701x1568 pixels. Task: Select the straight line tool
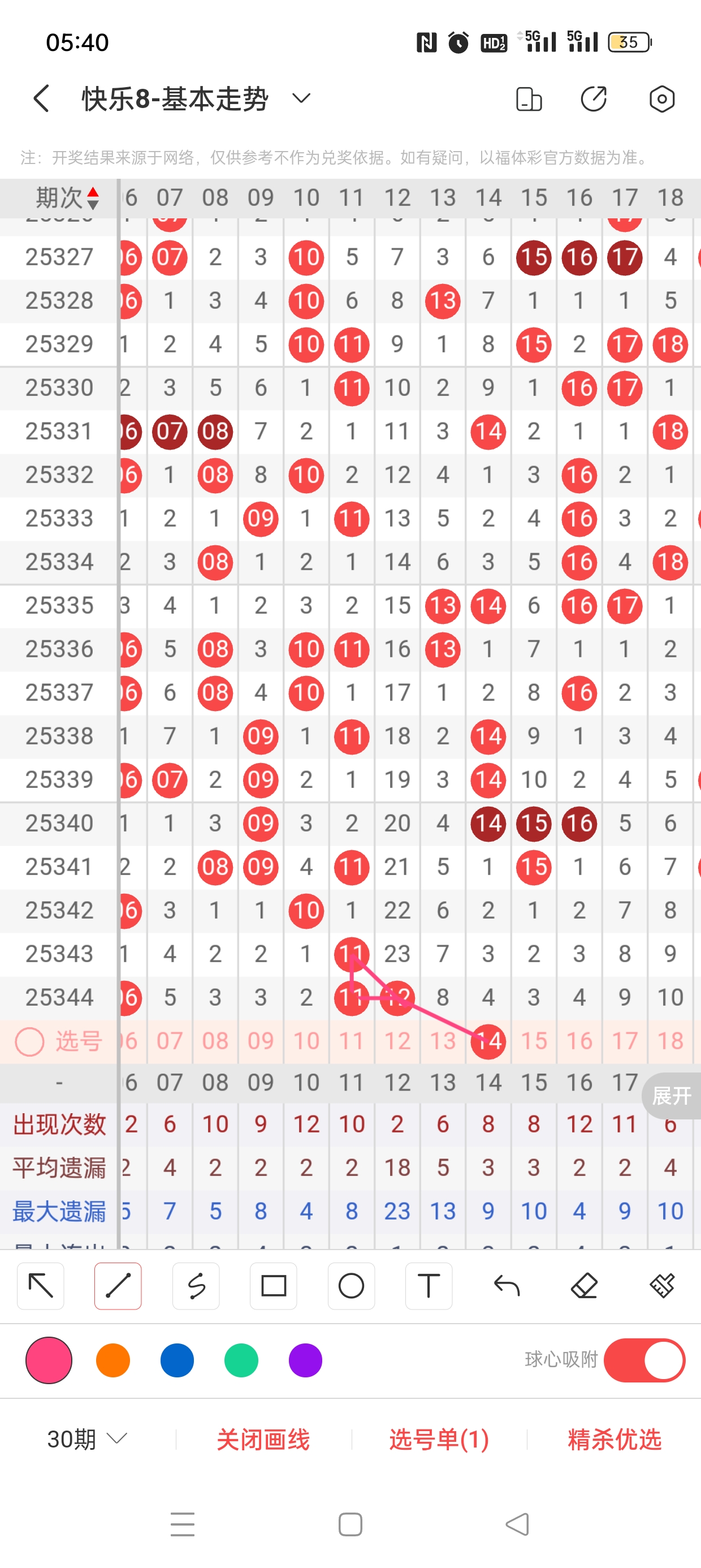[x=118, y=1286]
